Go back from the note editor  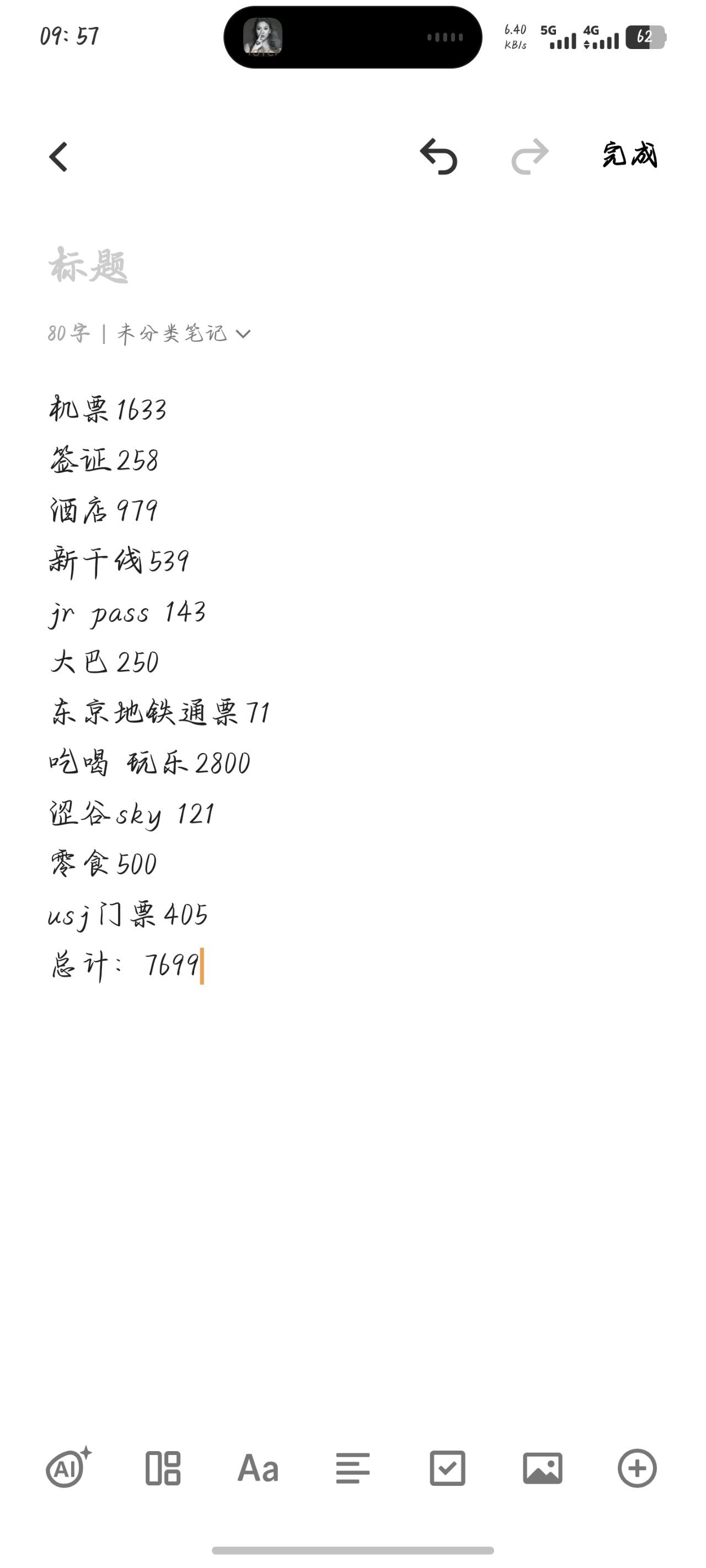pos(58,157)
